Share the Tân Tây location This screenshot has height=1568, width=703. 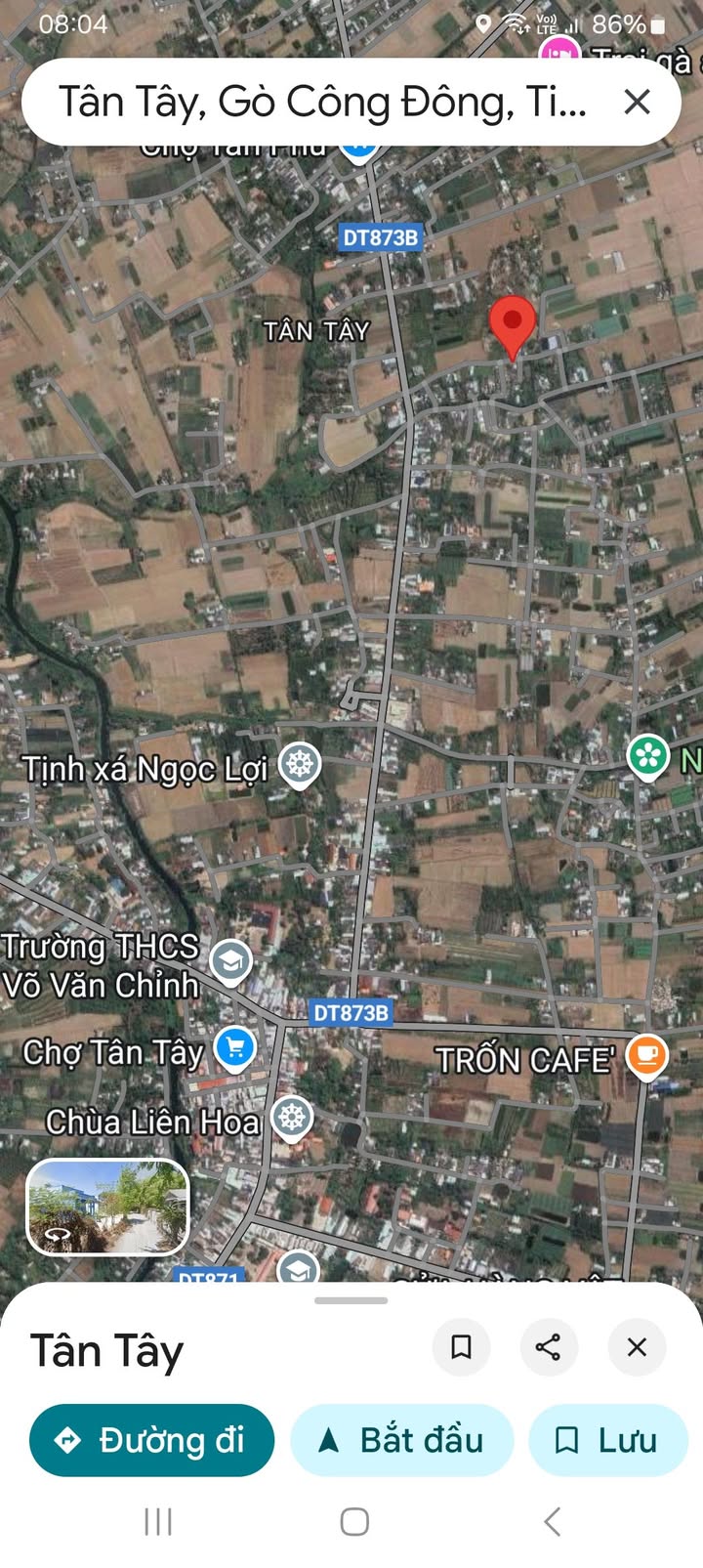click(549, 1347)
